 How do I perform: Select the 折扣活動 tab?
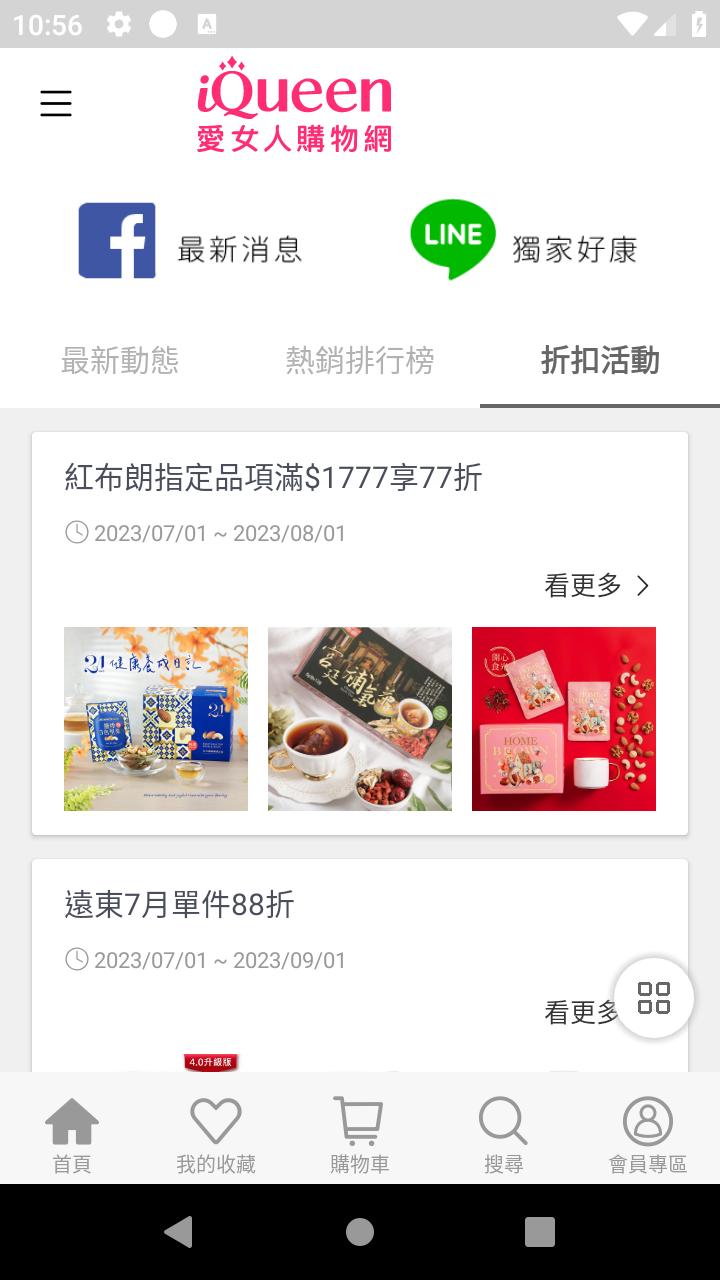(600, 361)
